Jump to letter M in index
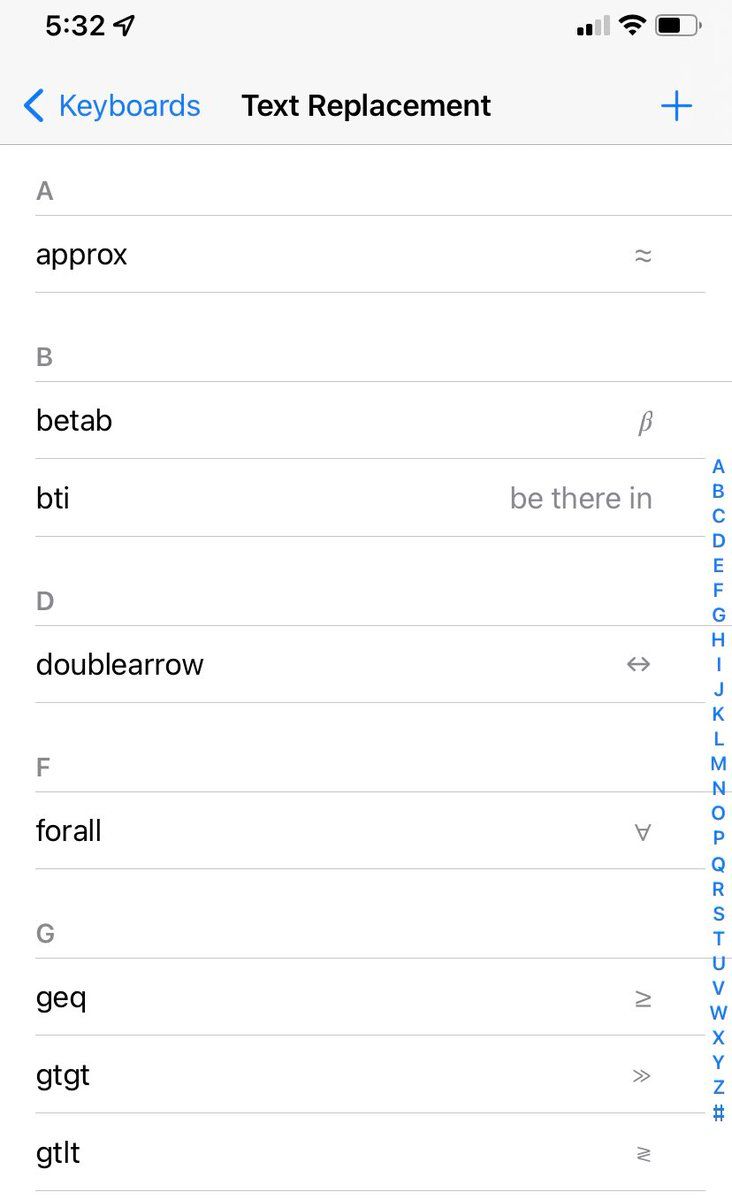 [718, 764]
